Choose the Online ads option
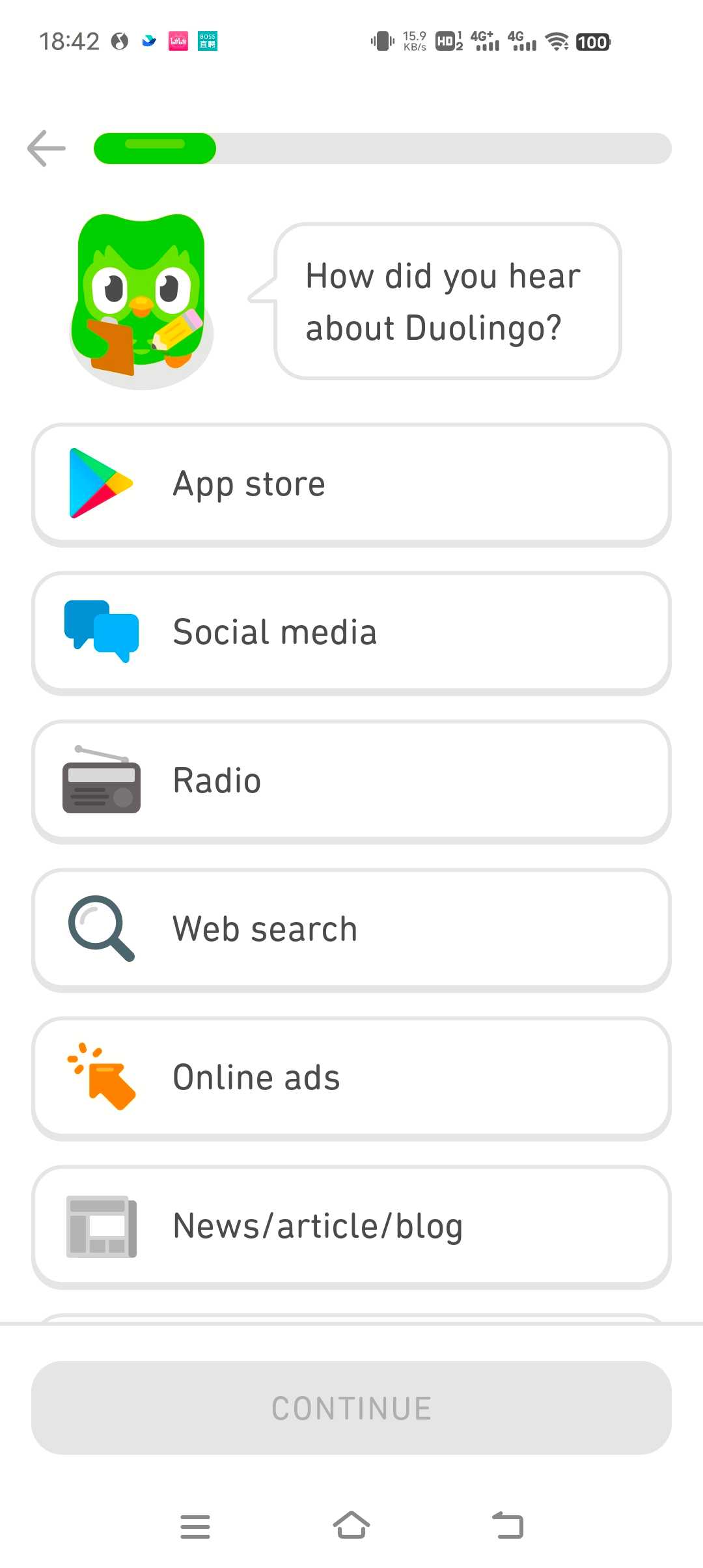 [351, 1078]
